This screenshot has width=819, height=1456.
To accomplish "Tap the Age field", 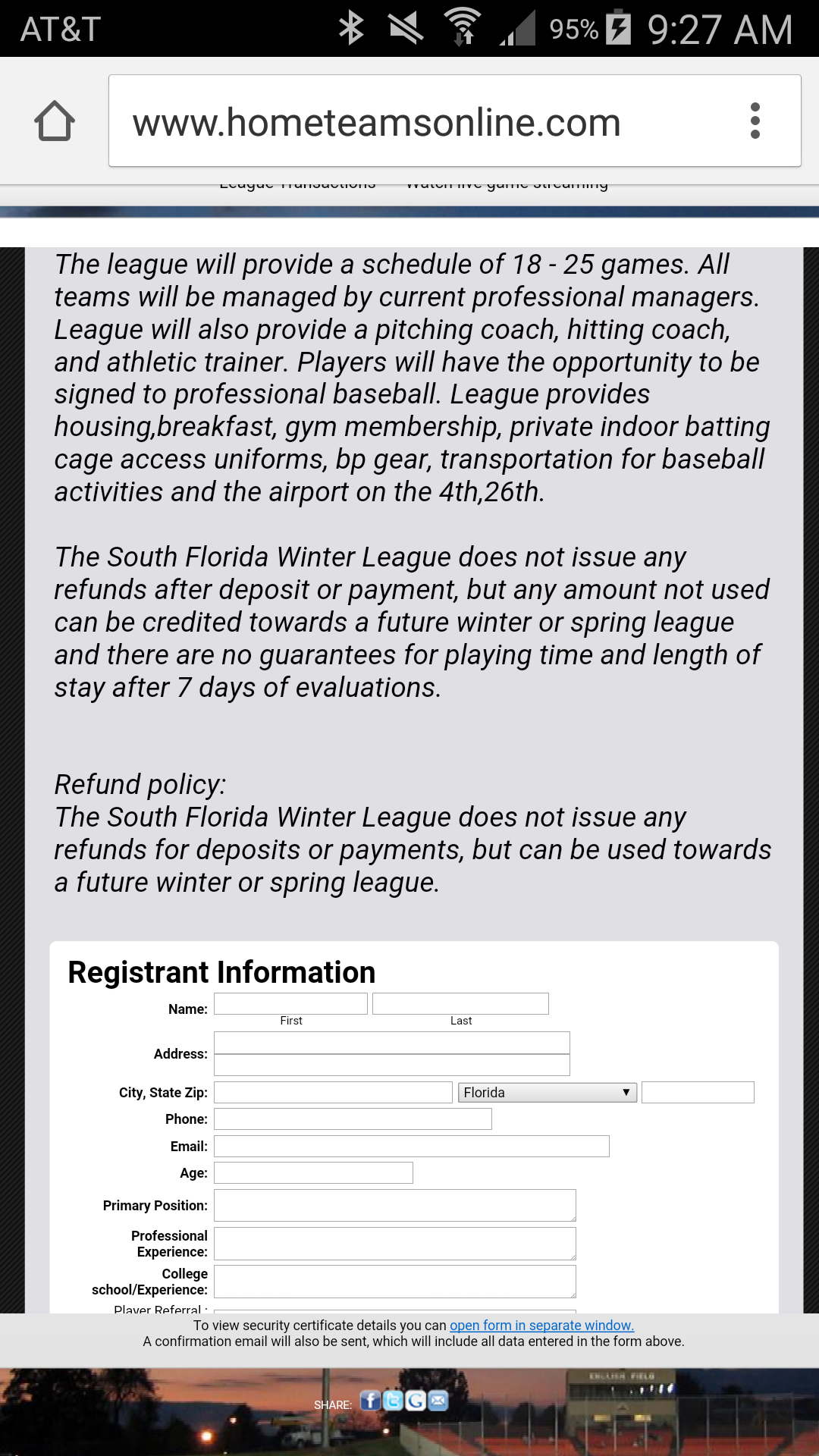I will click(313, 1173).
